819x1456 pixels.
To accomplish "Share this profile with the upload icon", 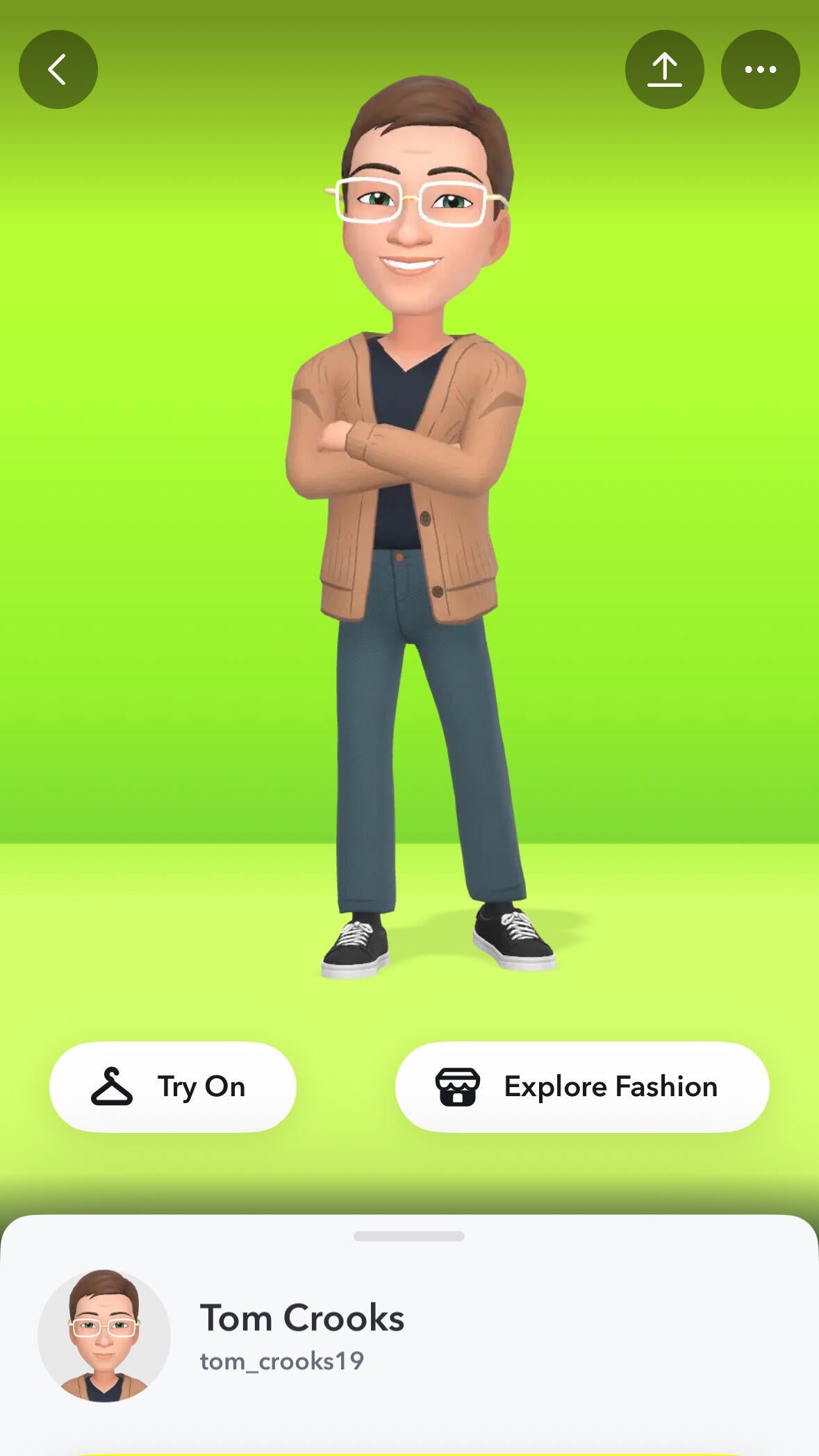I will (664, 69).
